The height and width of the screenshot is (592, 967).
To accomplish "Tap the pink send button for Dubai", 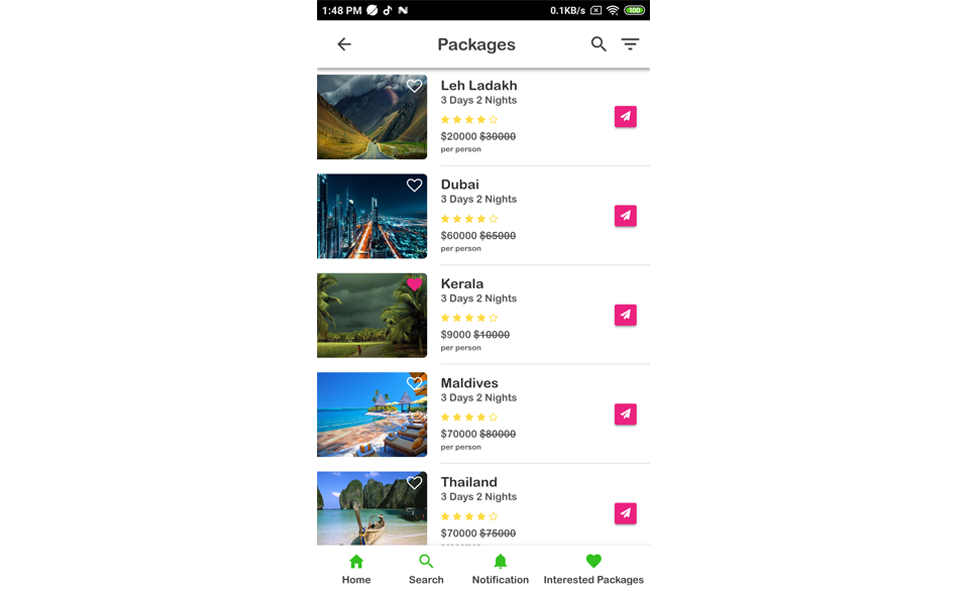I will (625, 216).
